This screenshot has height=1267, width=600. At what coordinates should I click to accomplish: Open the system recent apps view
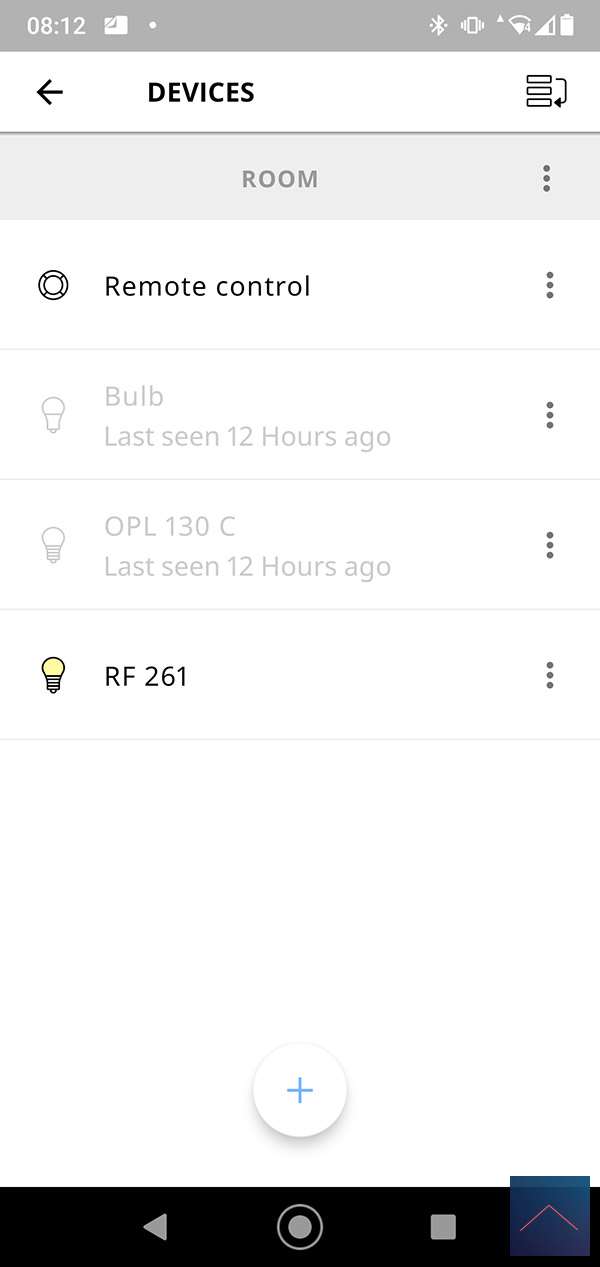(442, 1226)
